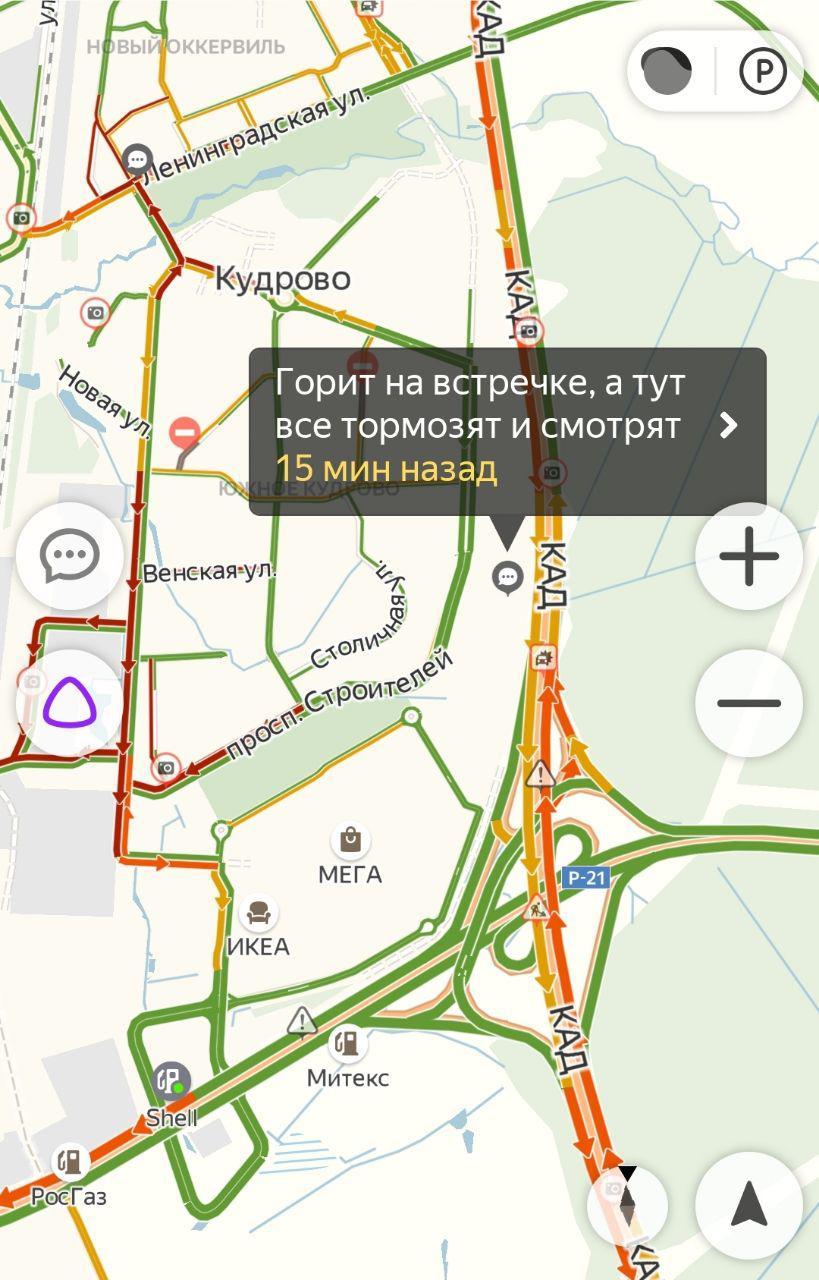Image resolution: width=819 pixels, height=1280 pixels.
Task: Open the ИКЕА store marker
Action: [260, 912]
